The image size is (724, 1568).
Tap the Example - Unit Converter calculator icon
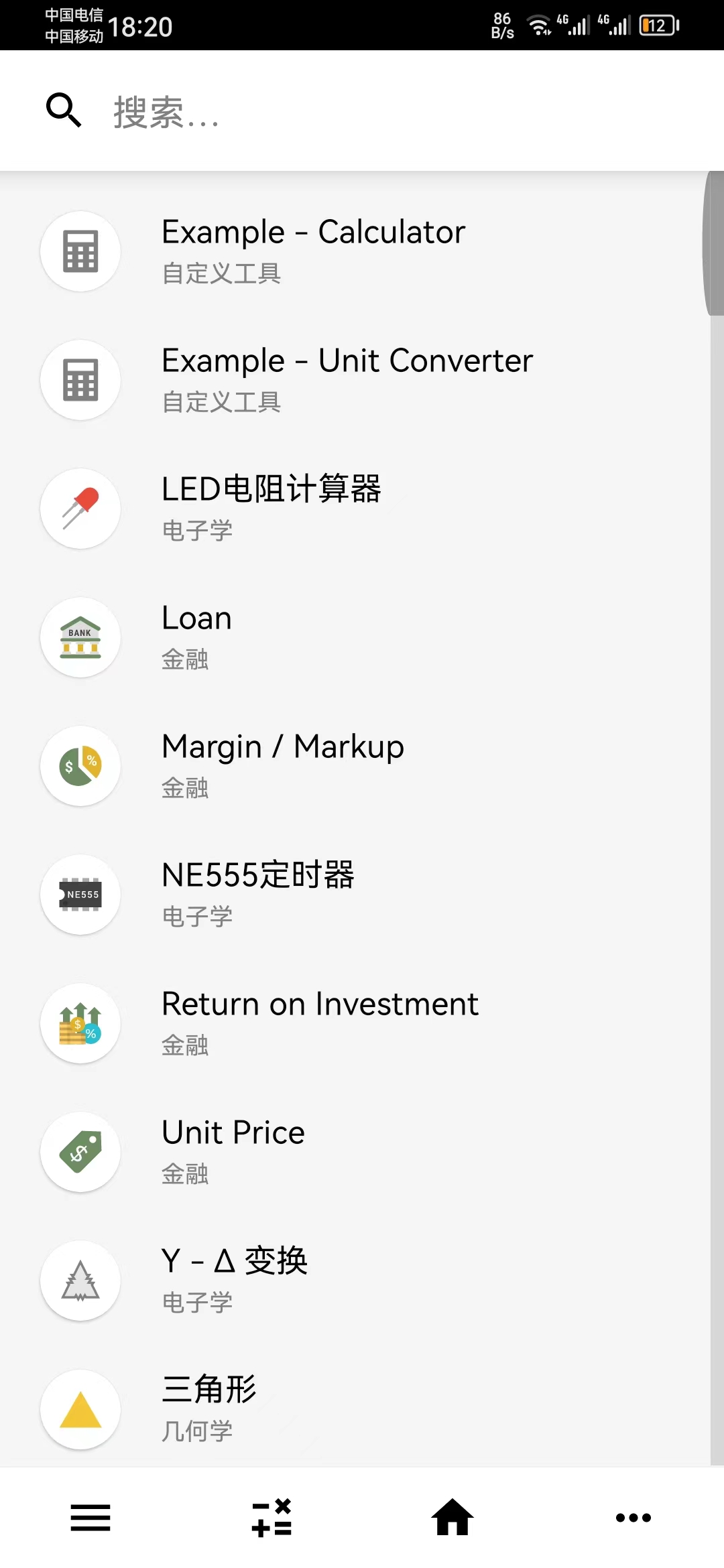click(80, 380)
